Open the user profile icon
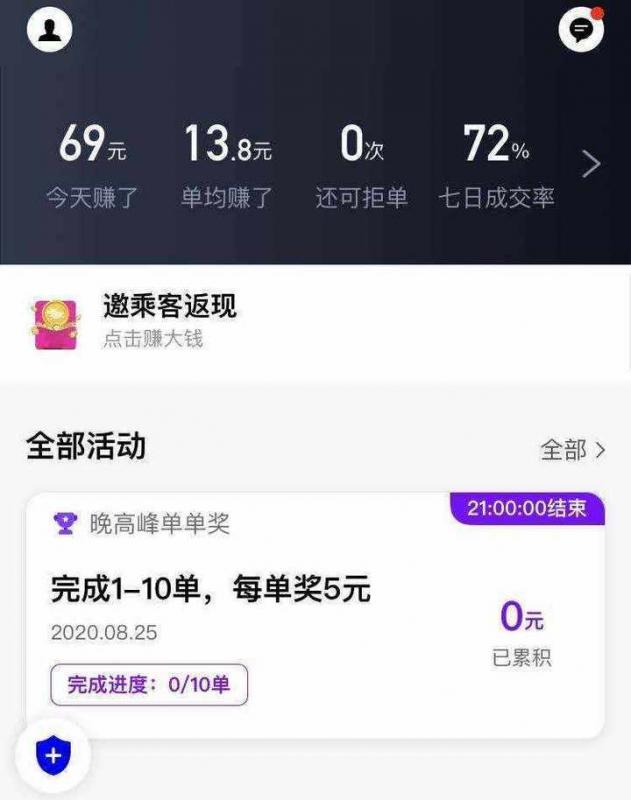Viewport: 631px width, 800px height. 50,31
